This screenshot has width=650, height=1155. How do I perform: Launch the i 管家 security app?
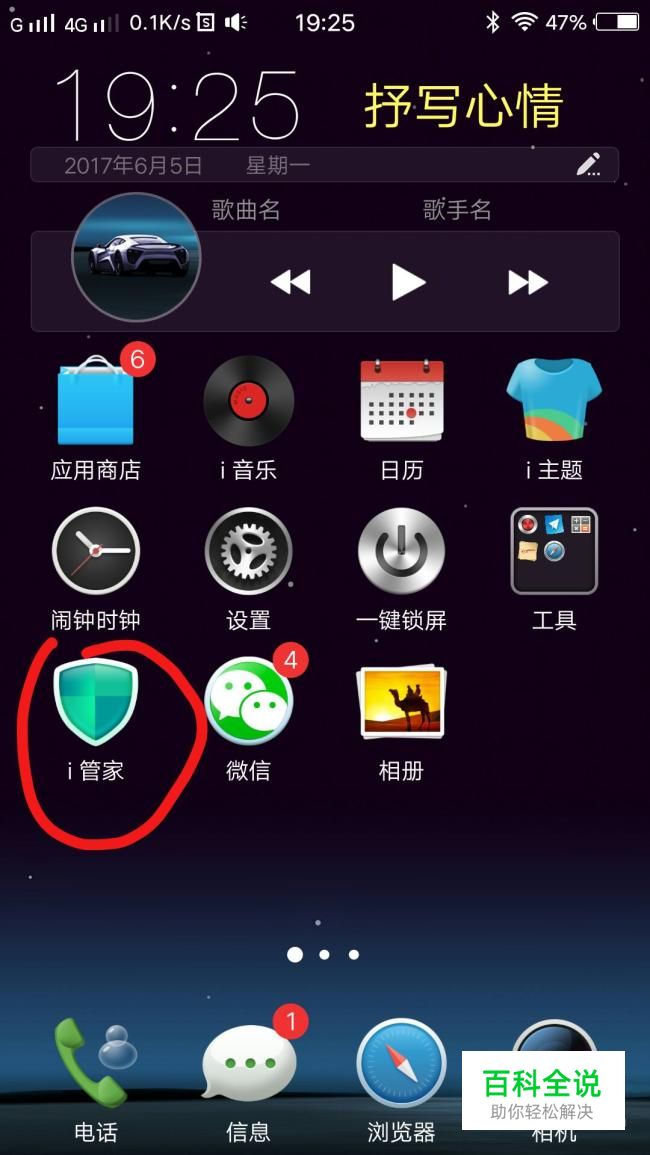pyautogui.click(x=96, y=703)
